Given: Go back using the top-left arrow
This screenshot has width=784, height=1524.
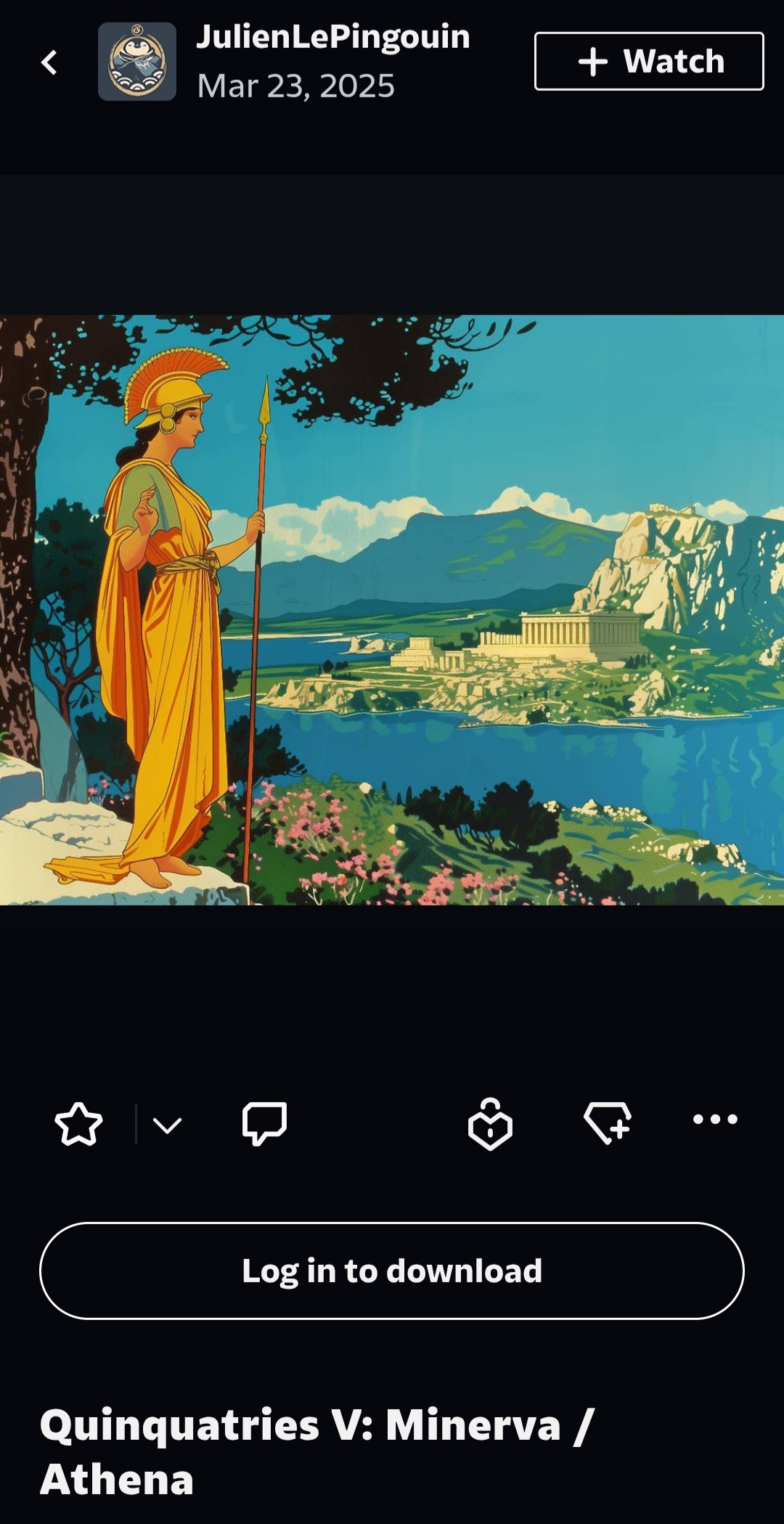Looking at the screenshot, I should tap(49, 62).
